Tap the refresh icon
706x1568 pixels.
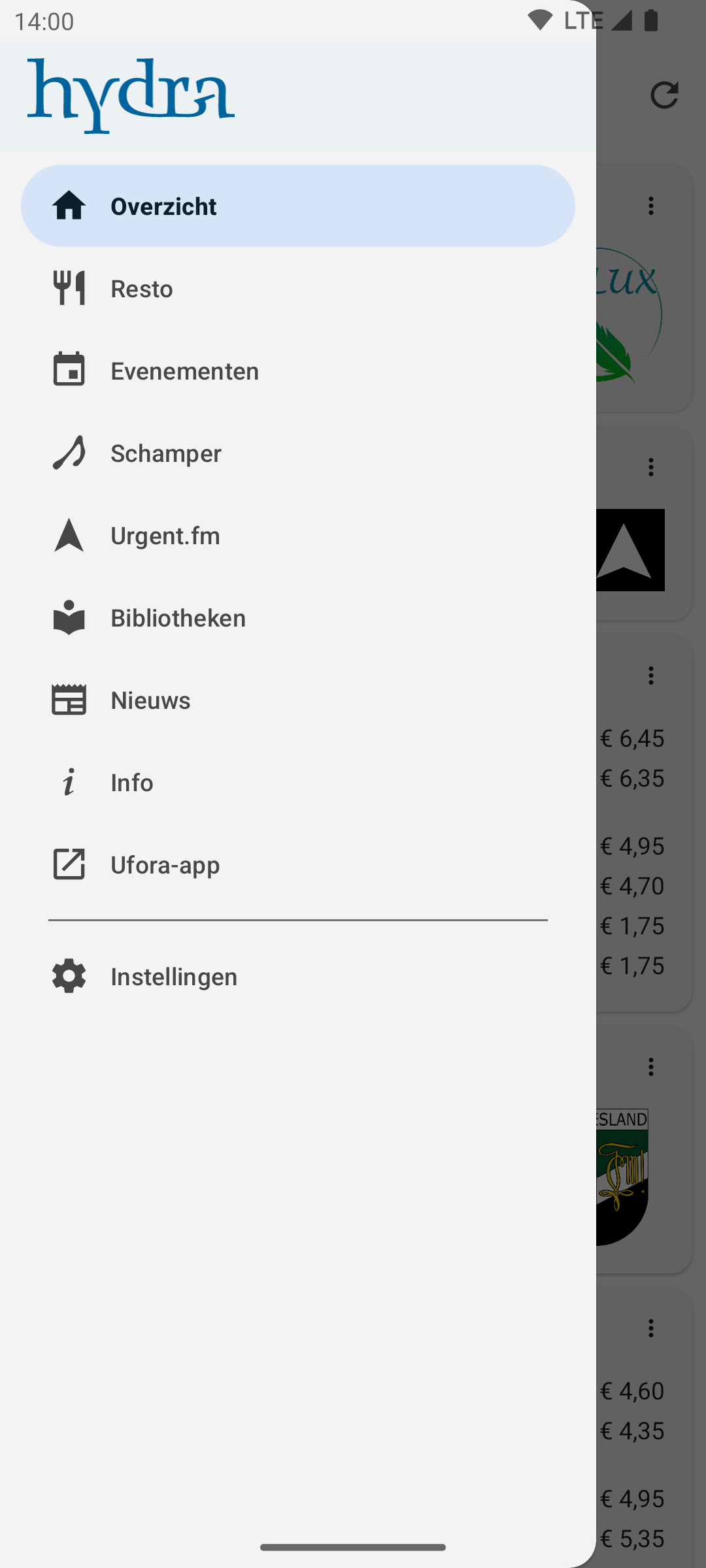point(664,95)
